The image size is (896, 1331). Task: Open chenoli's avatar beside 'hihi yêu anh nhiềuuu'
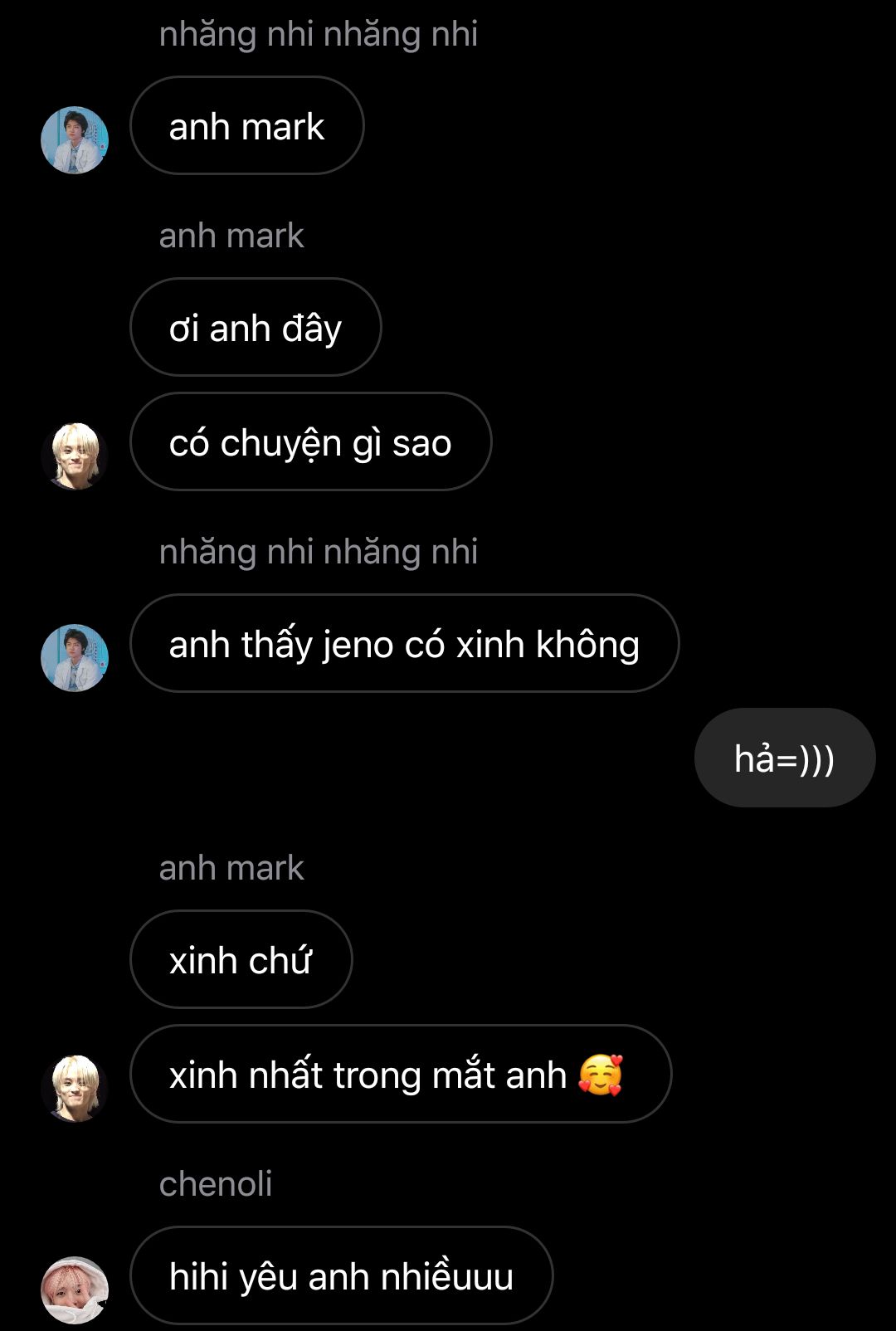75,1290
